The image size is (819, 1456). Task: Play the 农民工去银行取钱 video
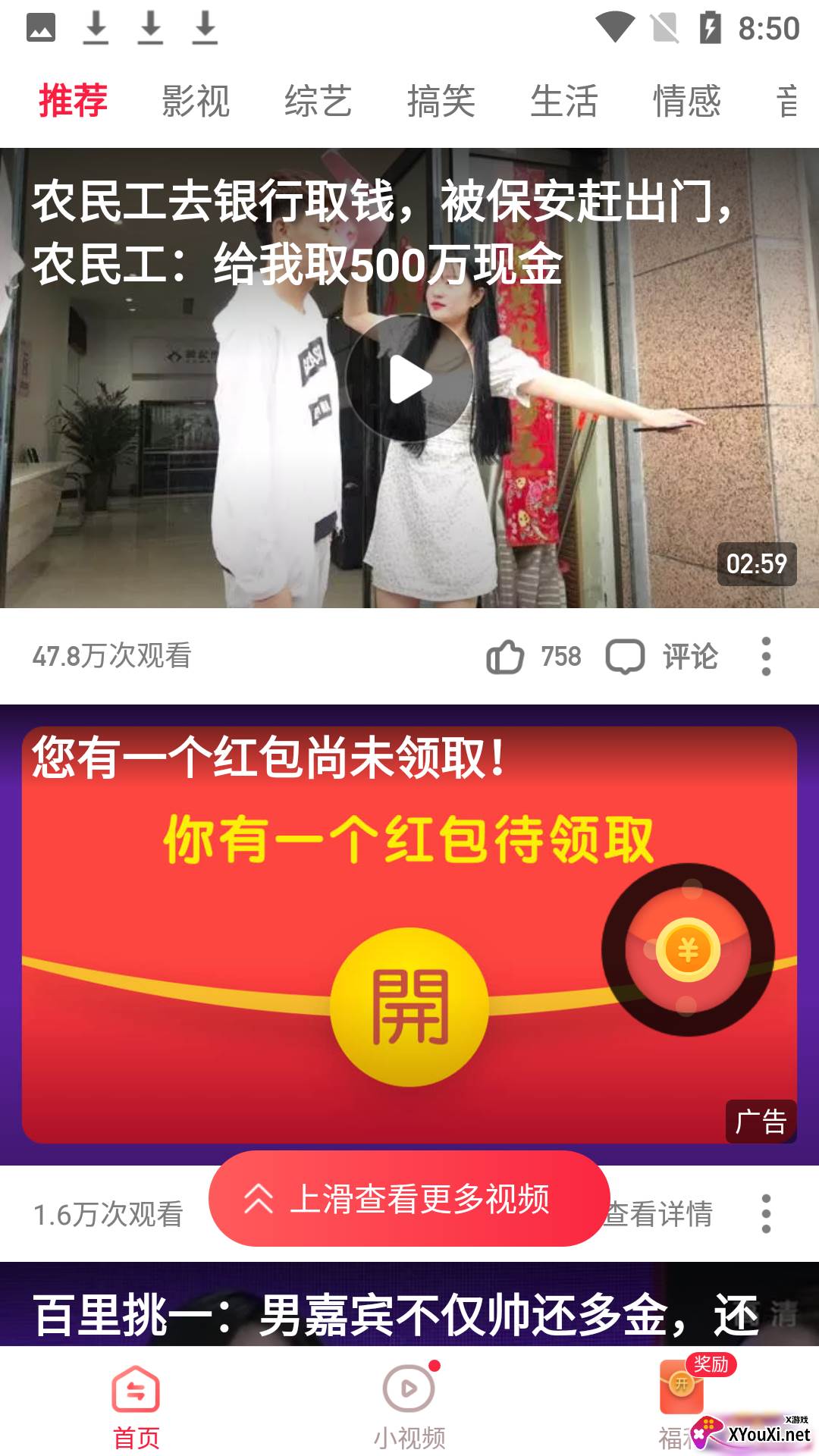click(x=409, y=379)
